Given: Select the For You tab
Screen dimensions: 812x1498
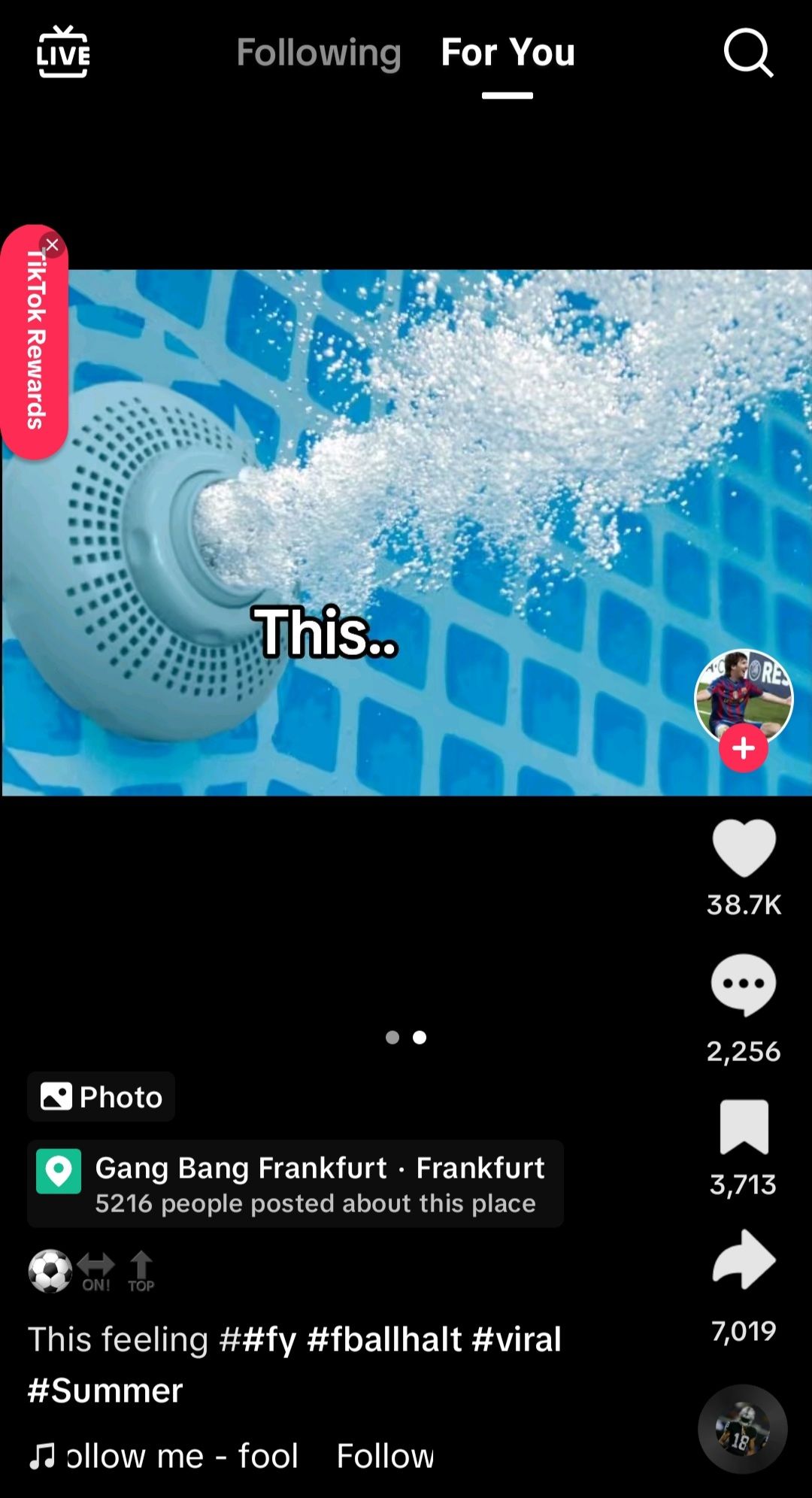Looking at the screenshot, I should pyautogui.click(x=508, y=53).
